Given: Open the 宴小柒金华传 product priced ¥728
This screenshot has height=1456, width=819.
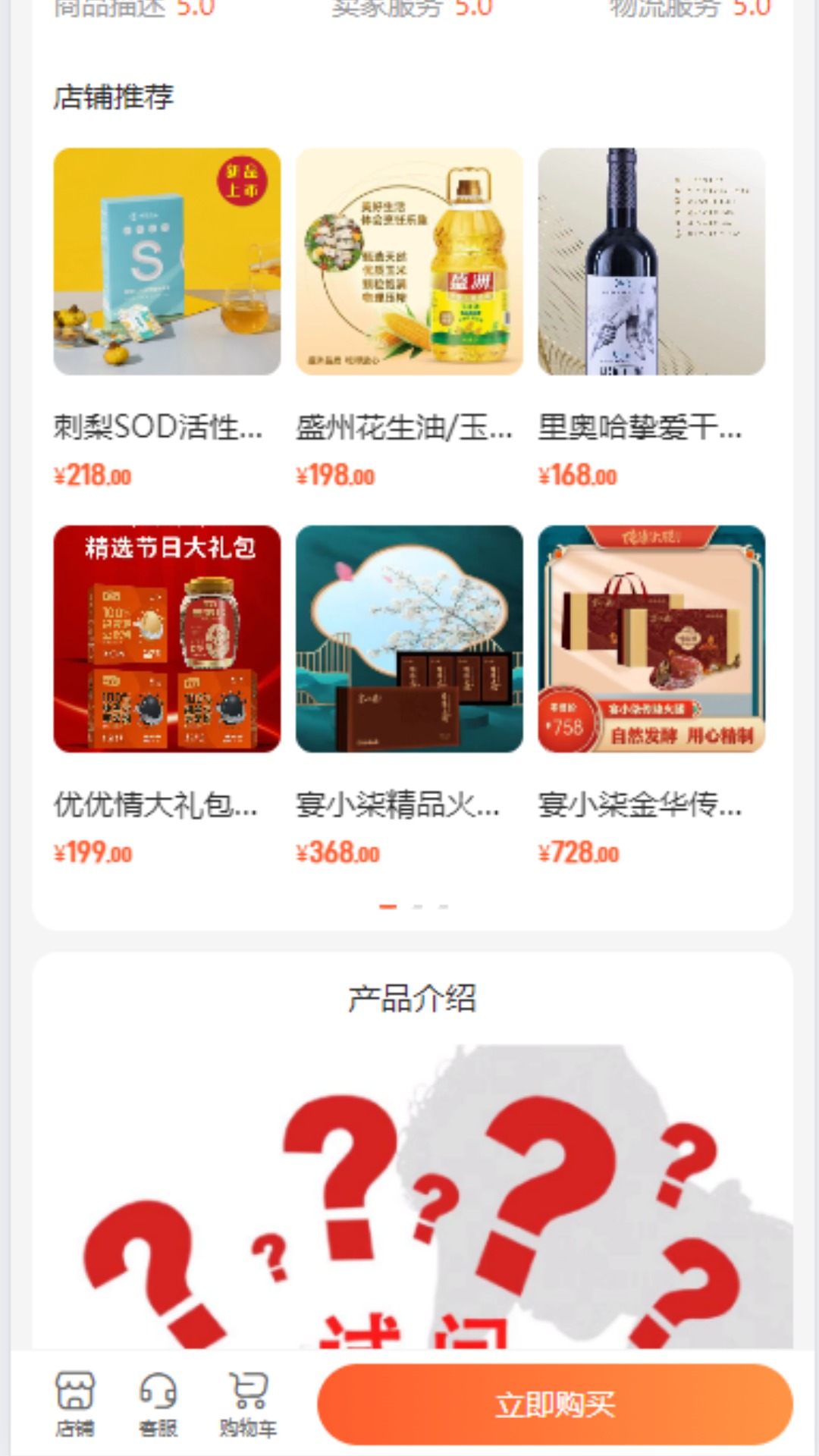Looking at the screenshot, I should tap(651, 639).
